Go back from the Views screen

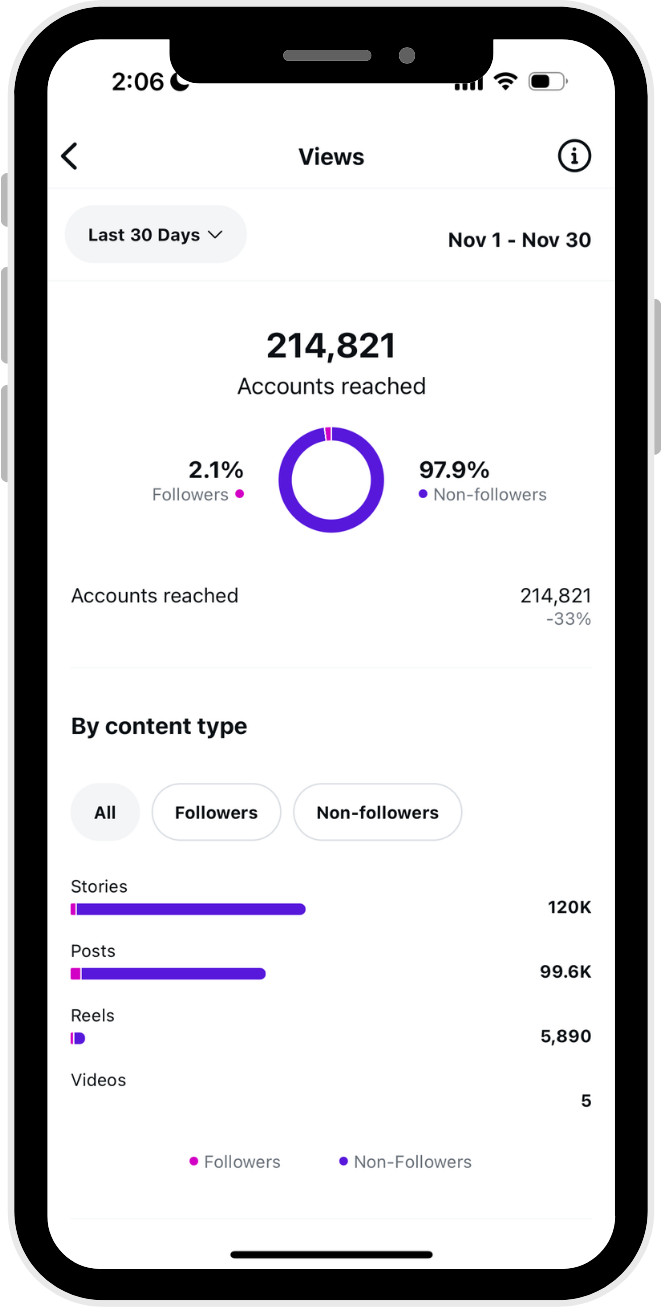[x=69, y=157]
